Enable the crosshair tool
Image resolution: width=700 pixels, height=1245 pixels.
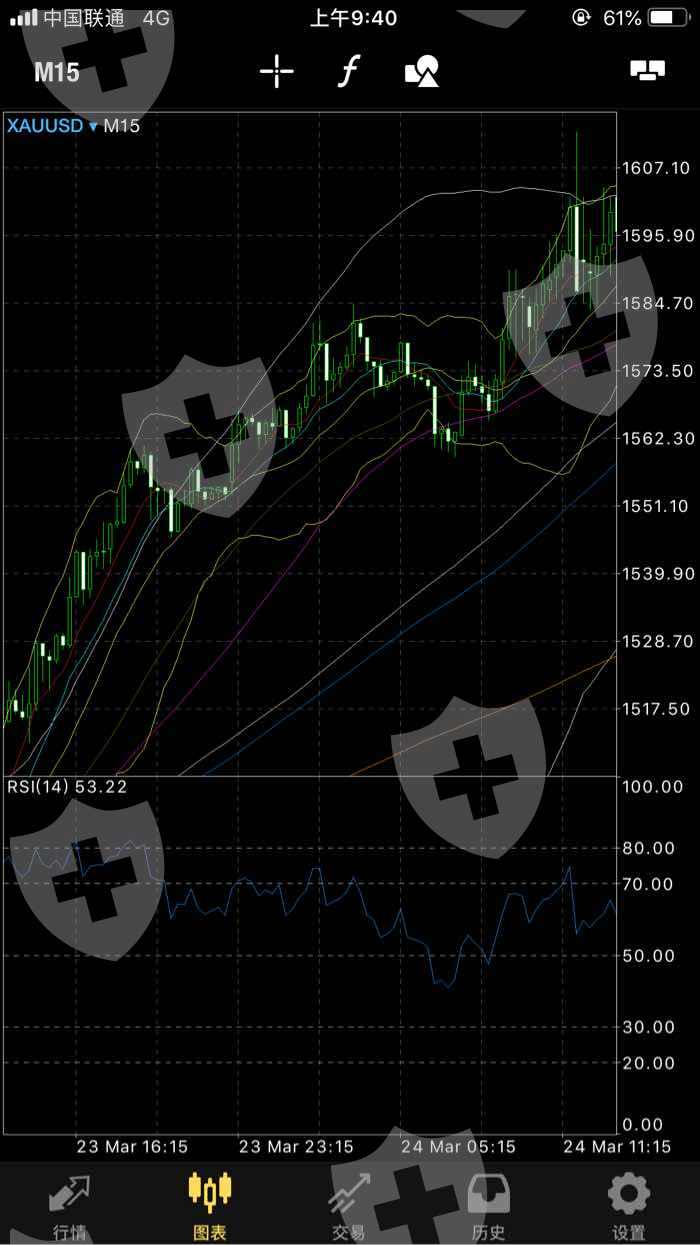click(x=276, y=72)
